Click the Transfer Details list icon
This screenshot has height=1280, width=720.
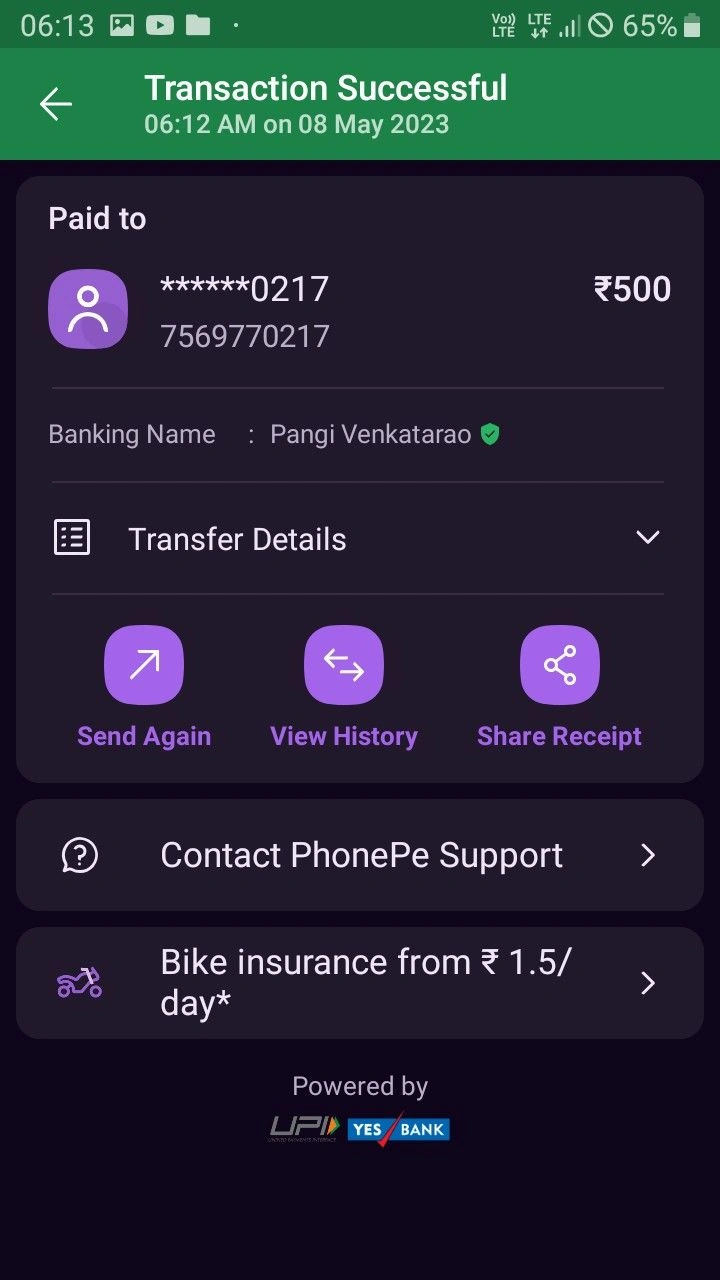tap(71, 538)
